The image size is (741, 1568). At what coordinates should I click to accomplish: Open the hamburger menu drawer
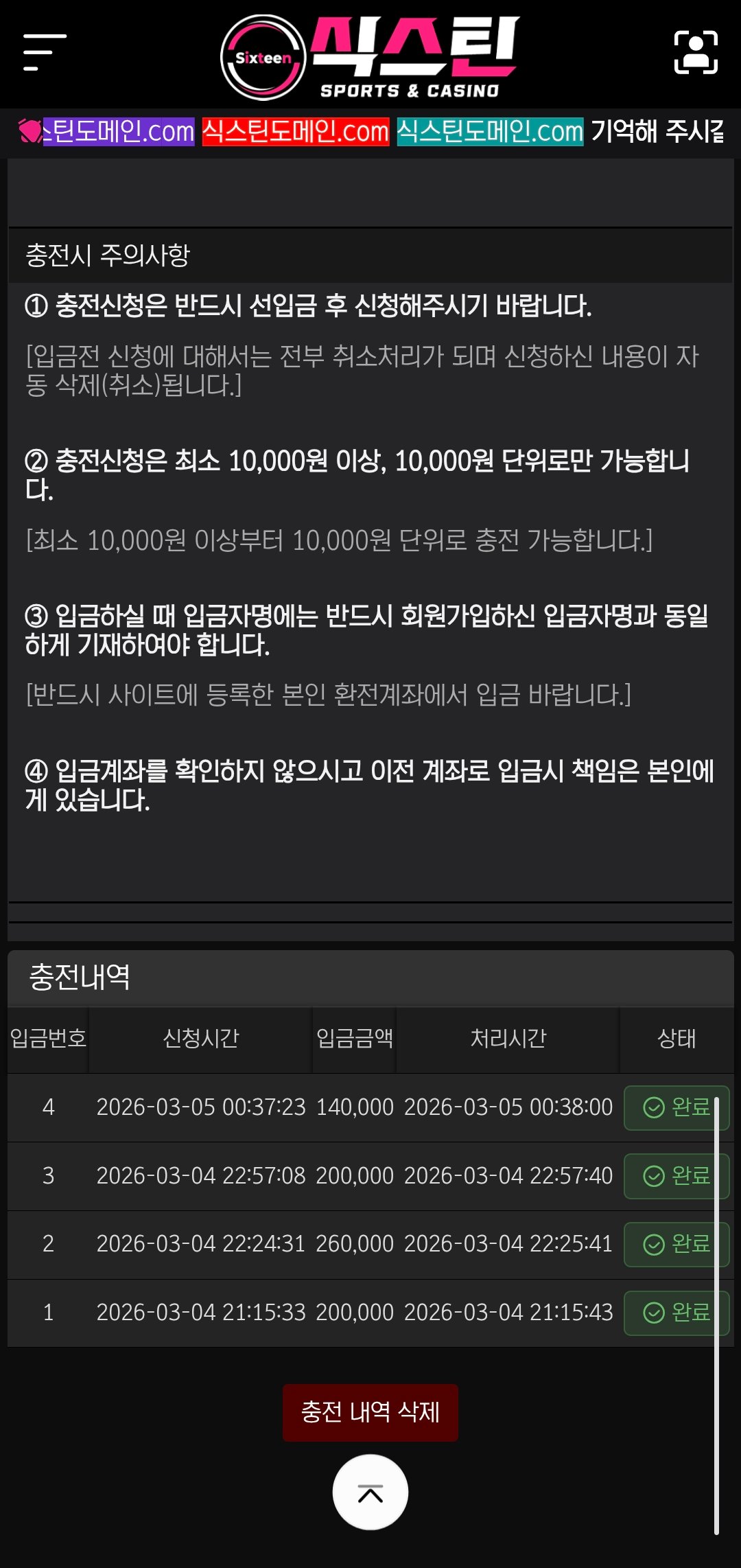pos(45,52)
